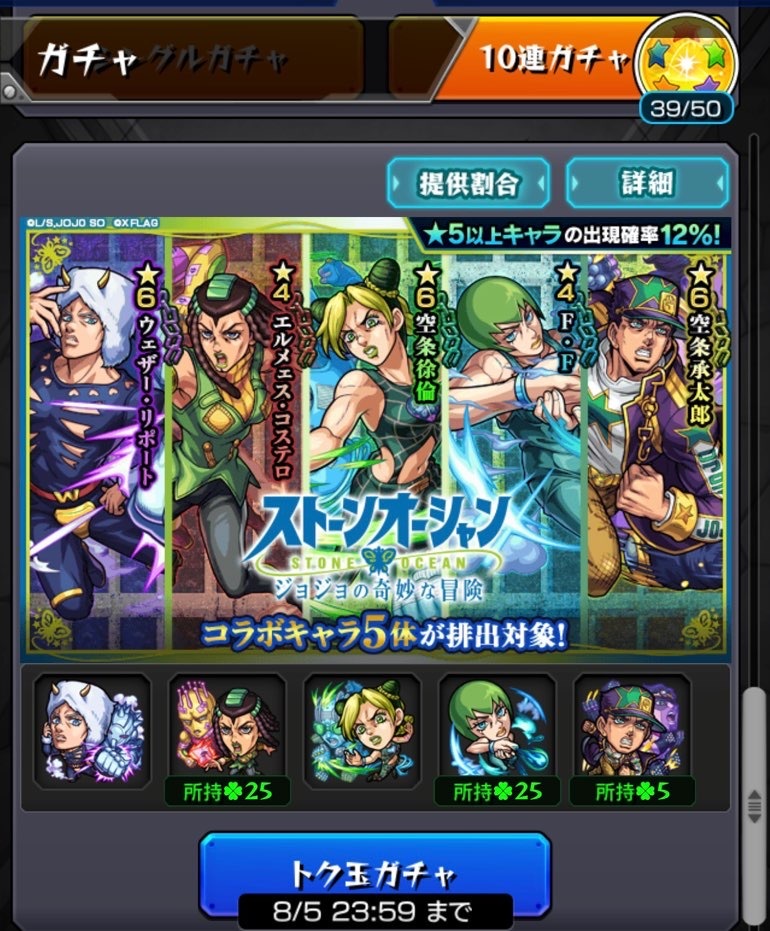The image size is (770, 931).
Task: Open 提供割合 drop rates
Action: 468,183
